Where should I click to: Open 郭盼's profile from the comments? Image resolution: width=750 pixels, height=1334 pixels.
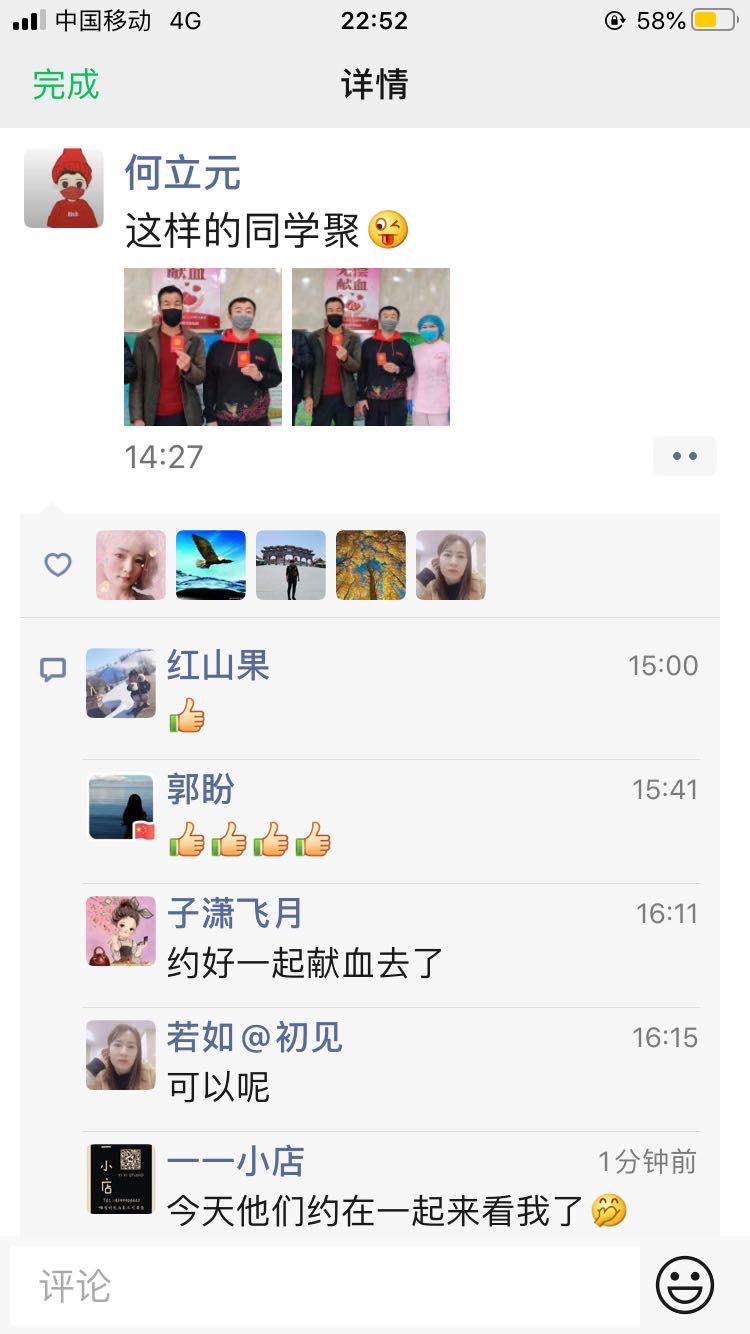[200, 790]
